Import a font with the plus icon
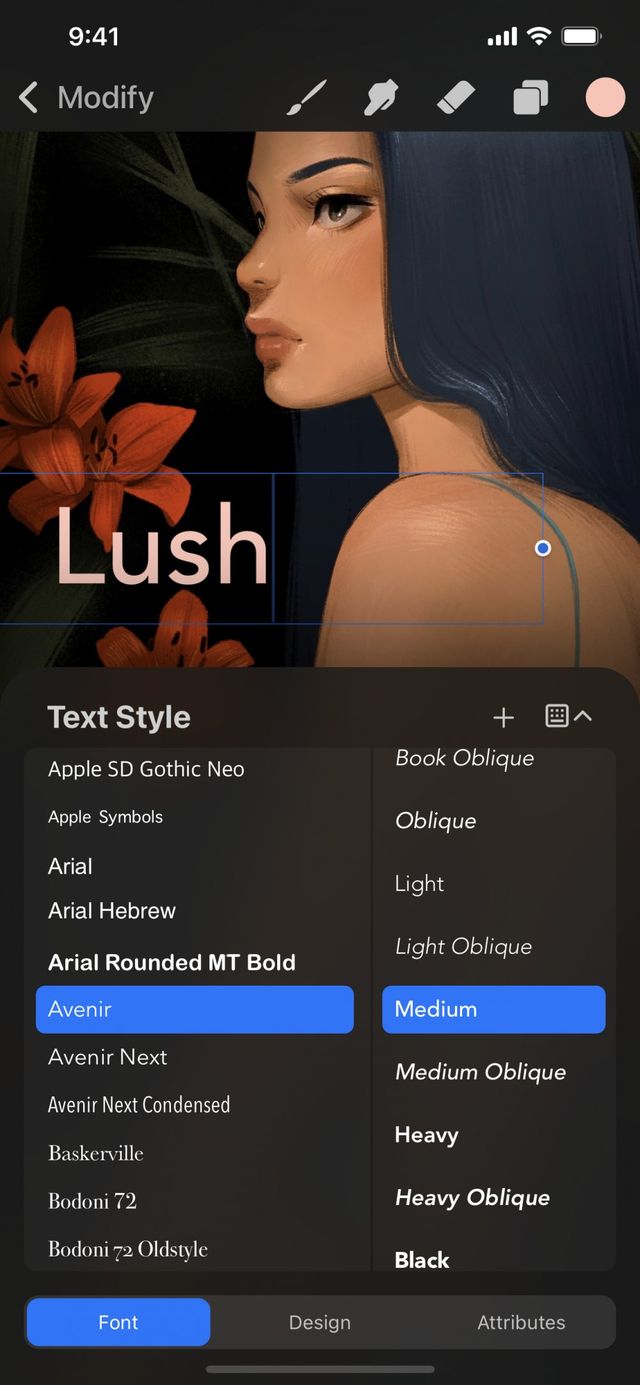640x1385 pixels. tap(503, 717)
